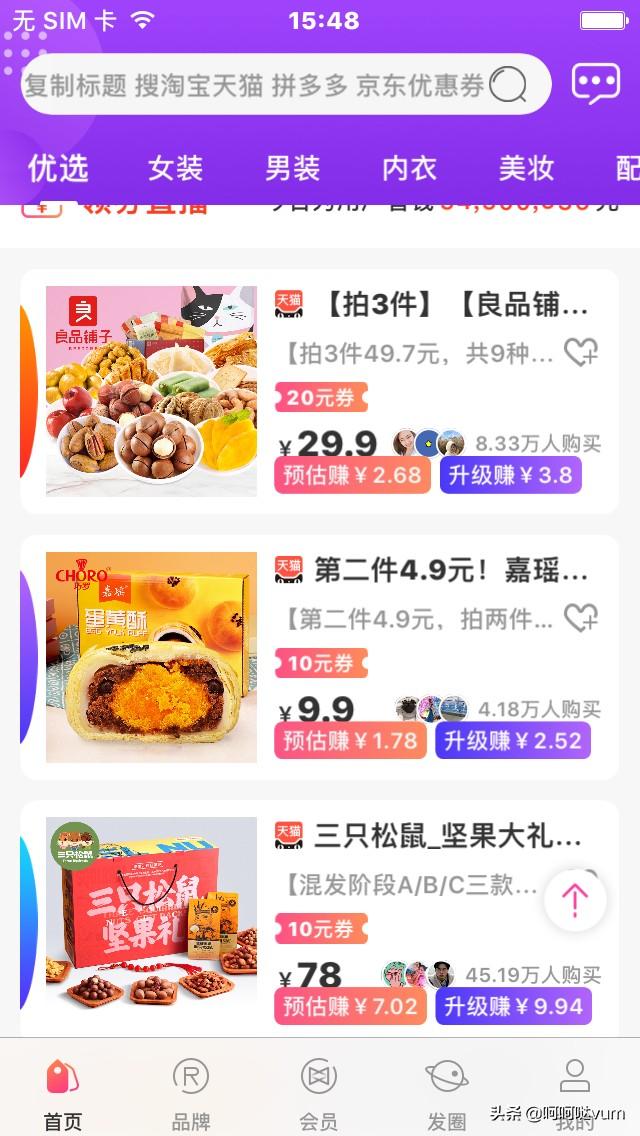Tap the search box for copied titles

(x=260, y=85)
